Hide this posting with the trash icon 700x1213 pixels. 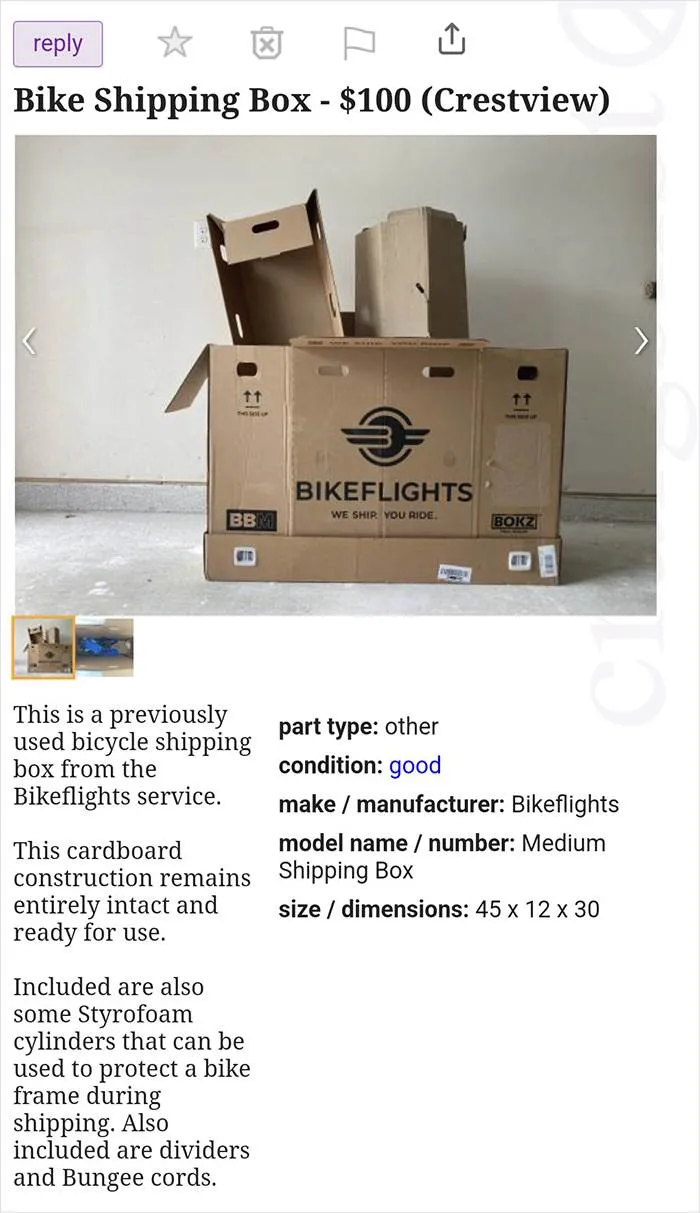tap(266, 42)
